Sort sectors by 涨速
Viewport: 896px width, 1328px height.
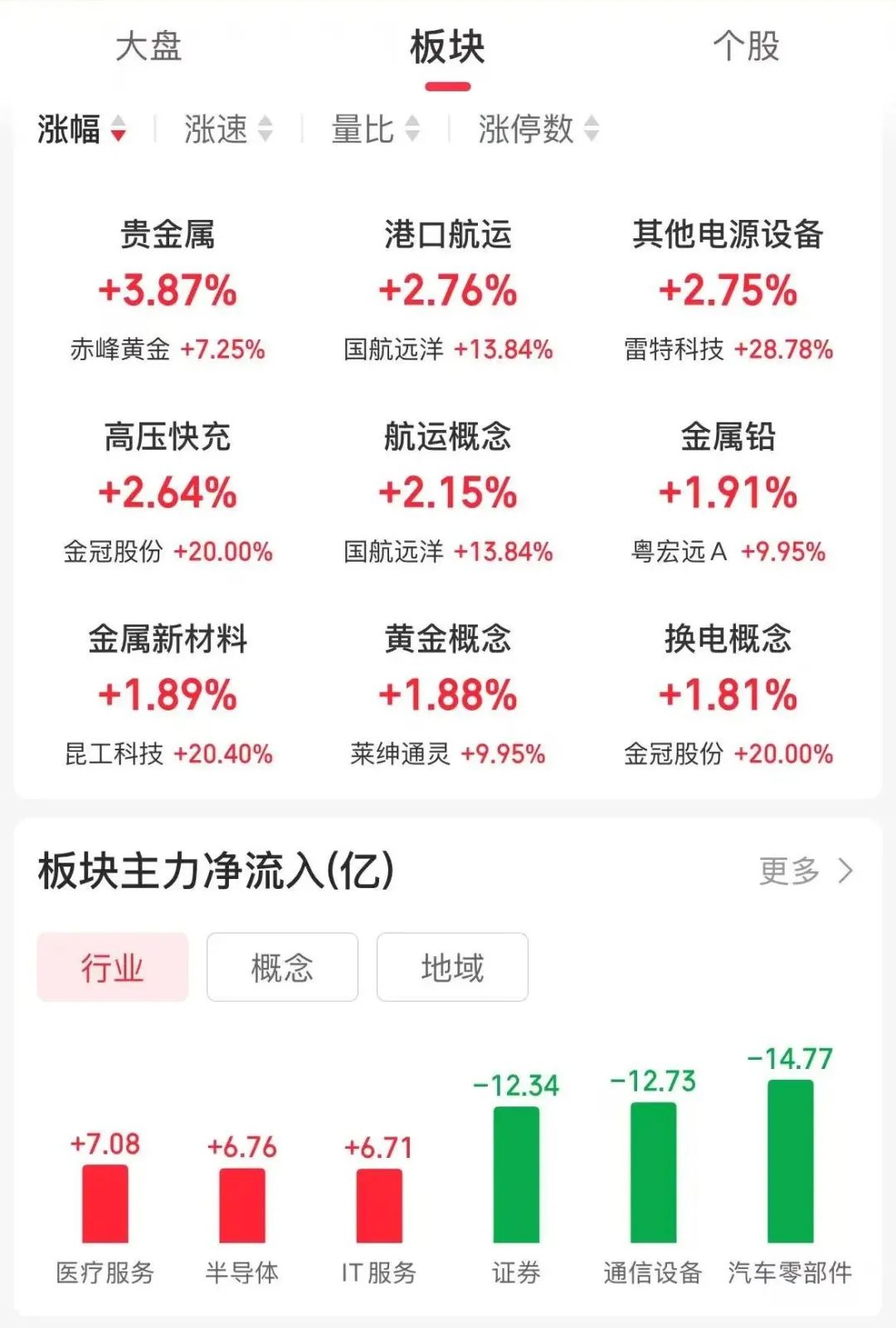click(228, 129)
